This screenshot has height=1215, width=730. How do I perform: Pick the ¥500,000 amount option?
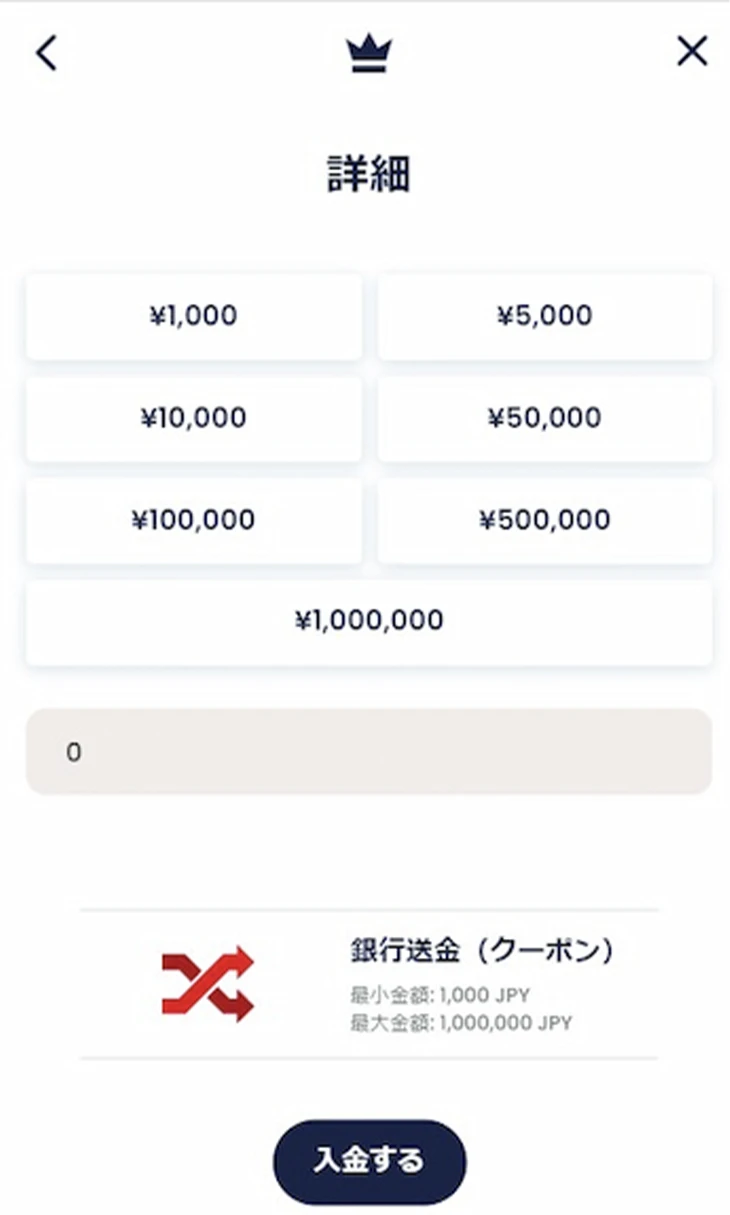click(x=544, y=520)
